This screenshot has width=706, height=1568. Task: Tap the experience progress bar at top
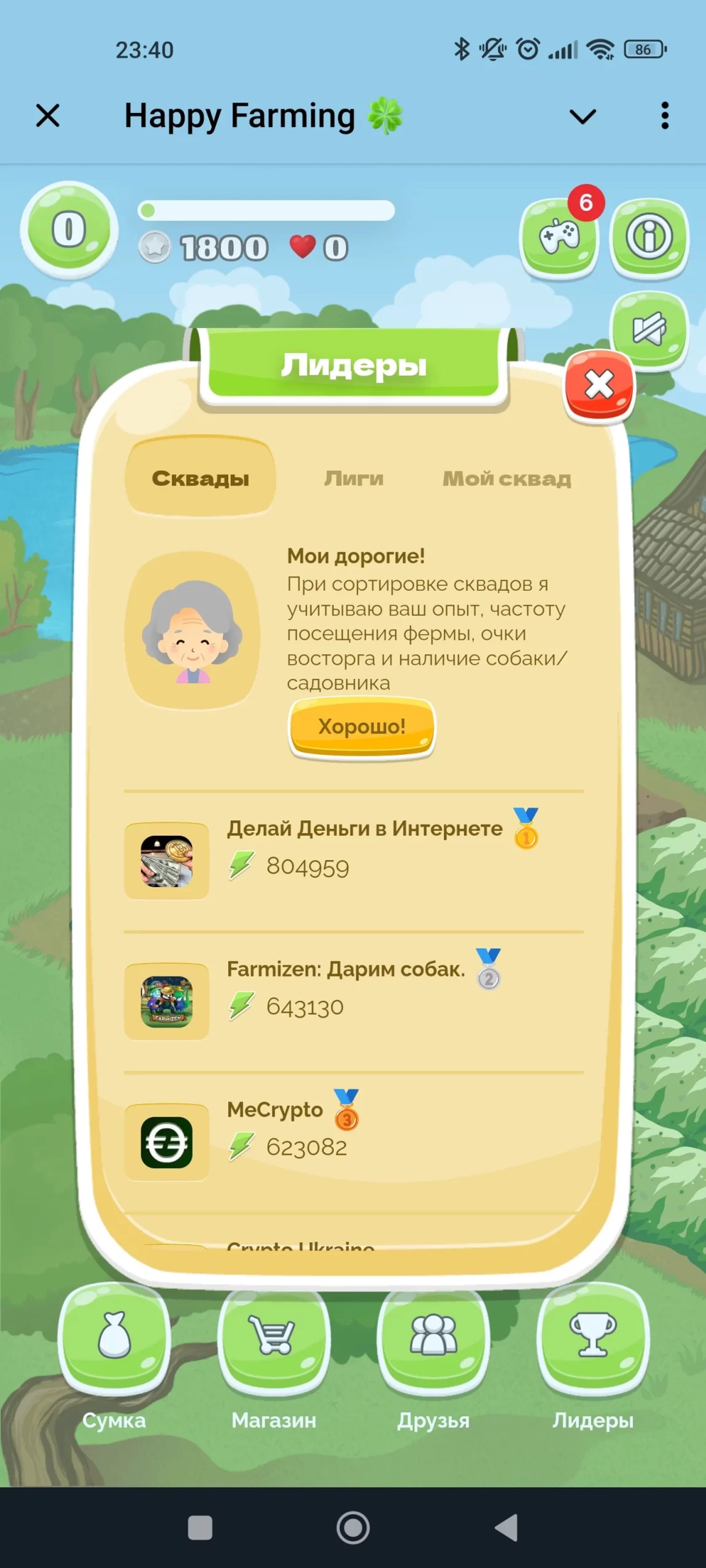(x=267, y=209)
